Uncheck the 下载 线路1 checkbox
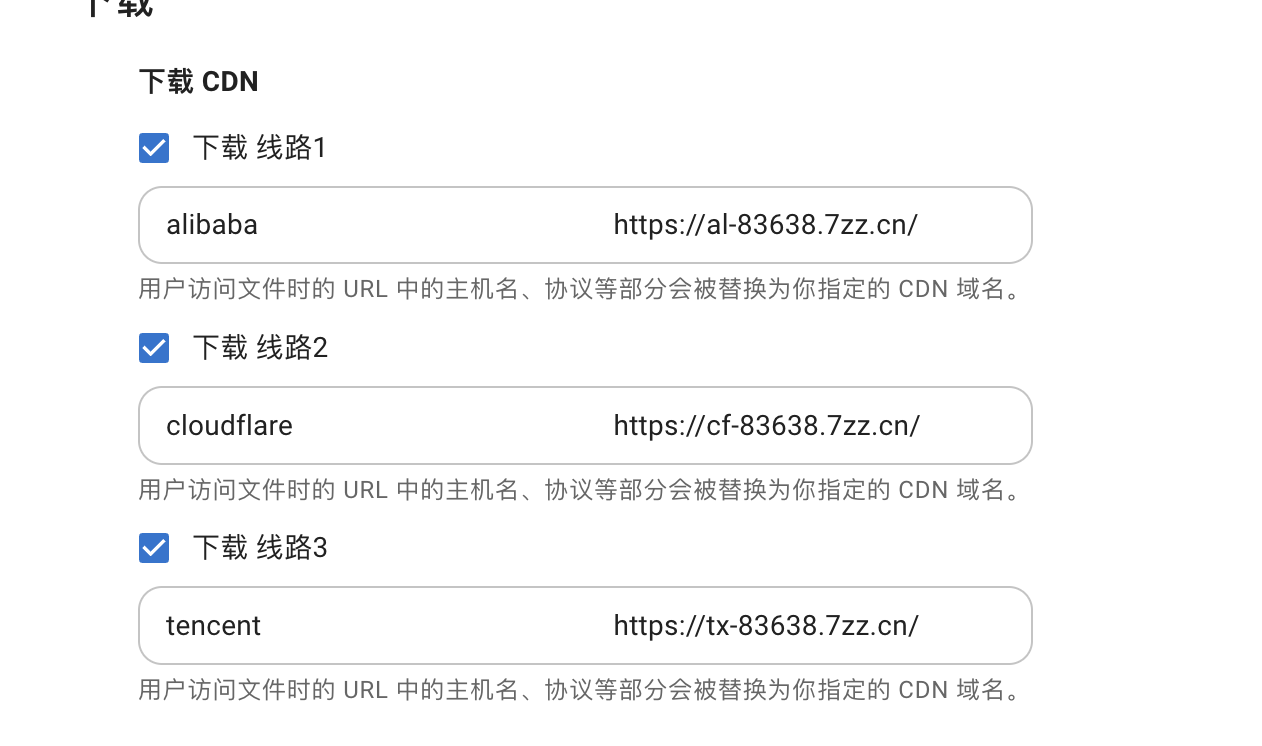Viewport: 1262px width, 746px height. [x=154, y=148]
